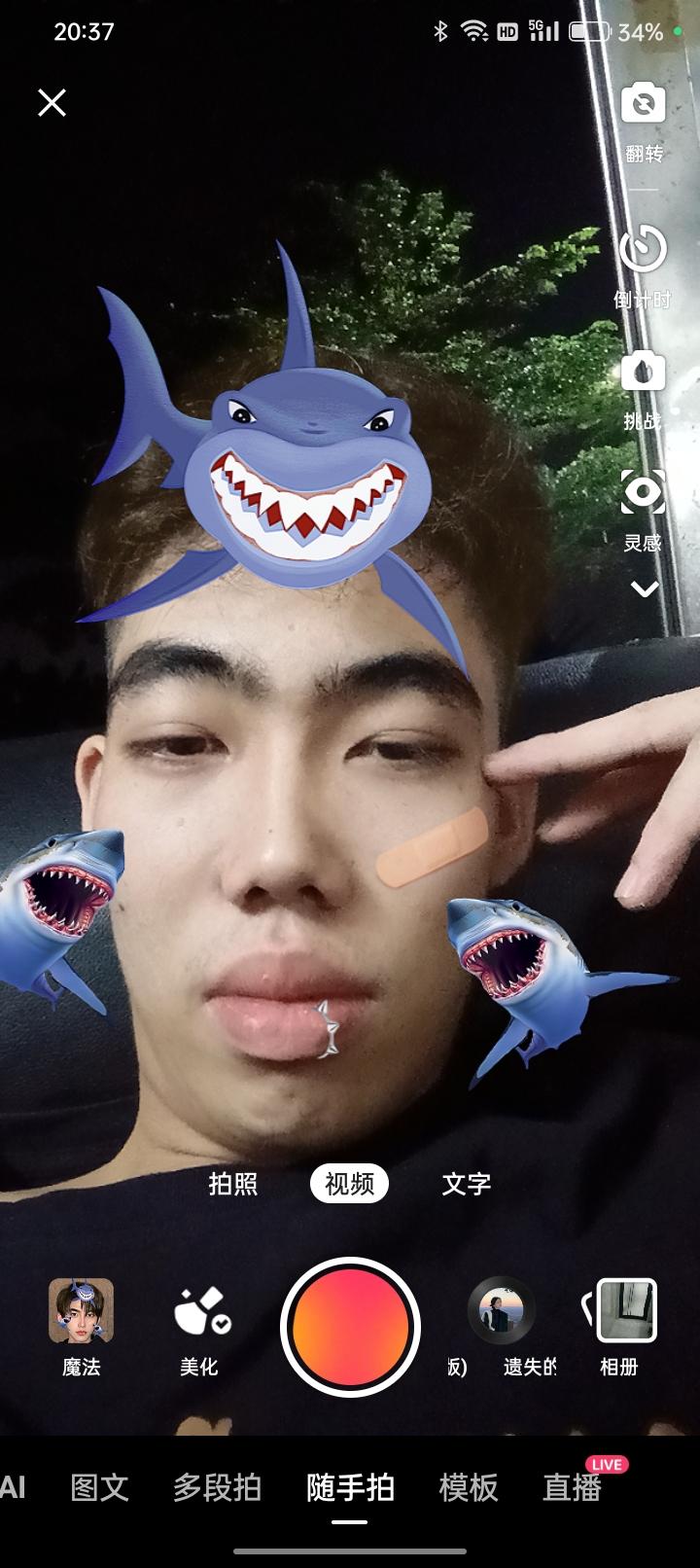Switch to the 多段拍 tab
700x1568 pixels.
tap(217, 1487)
